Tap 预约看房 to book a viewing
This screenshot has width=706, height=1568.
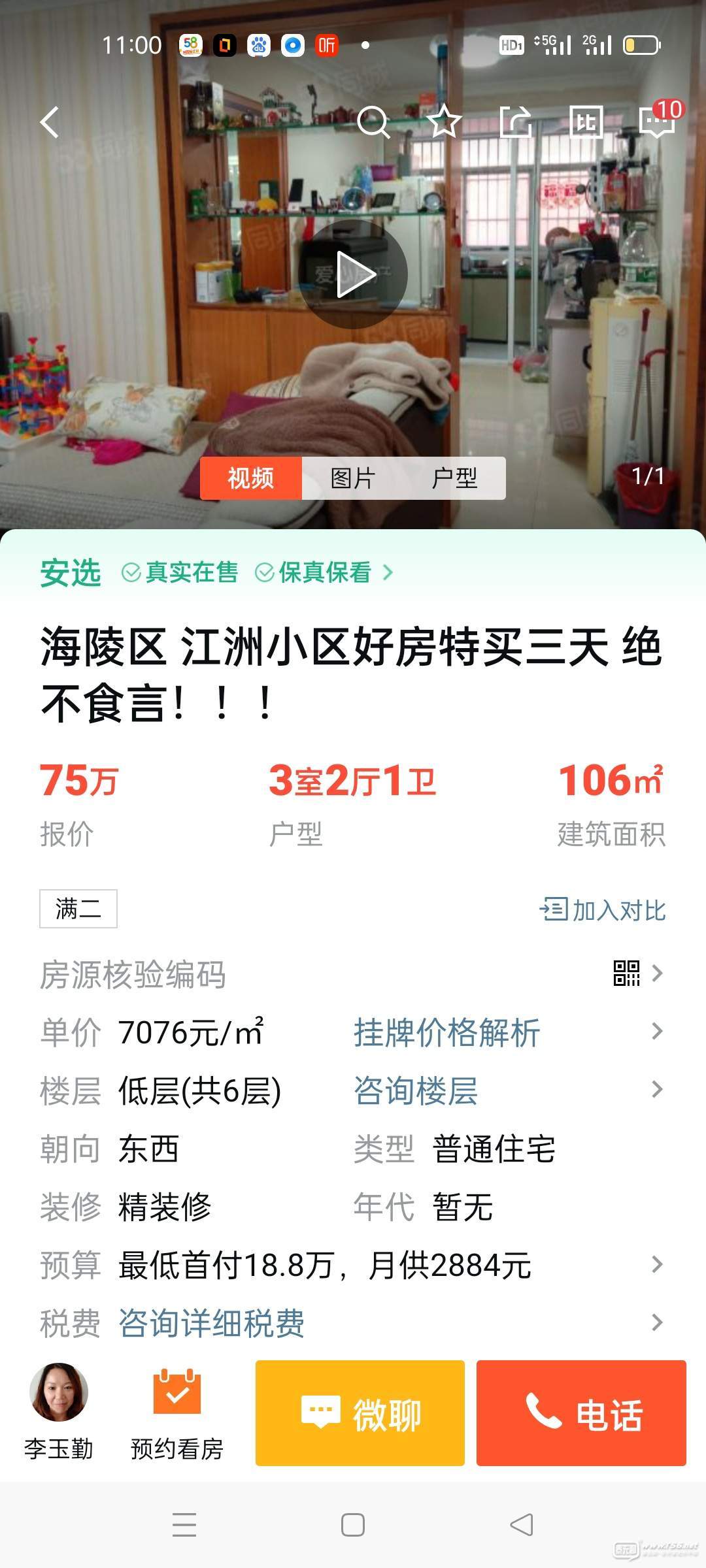point(177,1412)
